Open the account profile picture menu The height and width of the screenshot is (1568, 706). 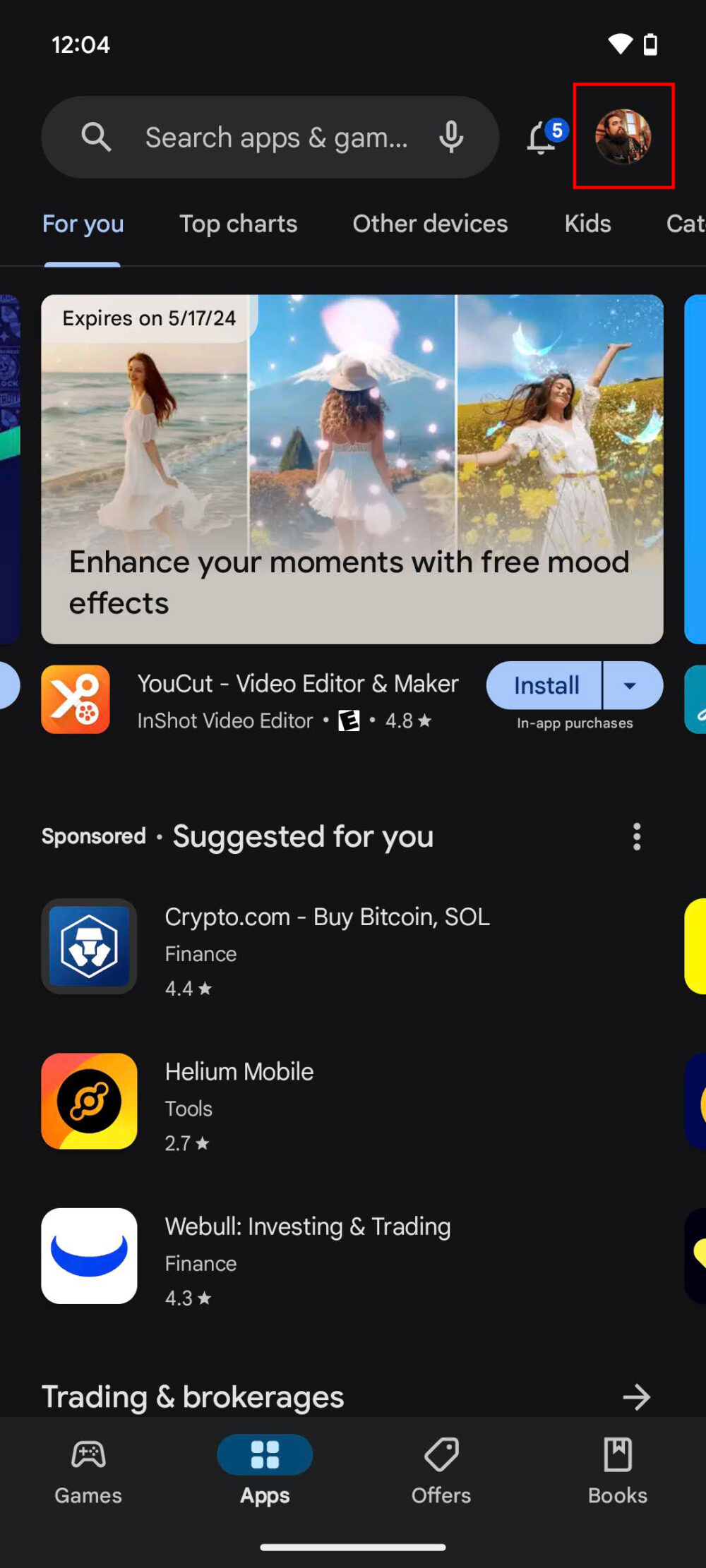tap(623, 136)
